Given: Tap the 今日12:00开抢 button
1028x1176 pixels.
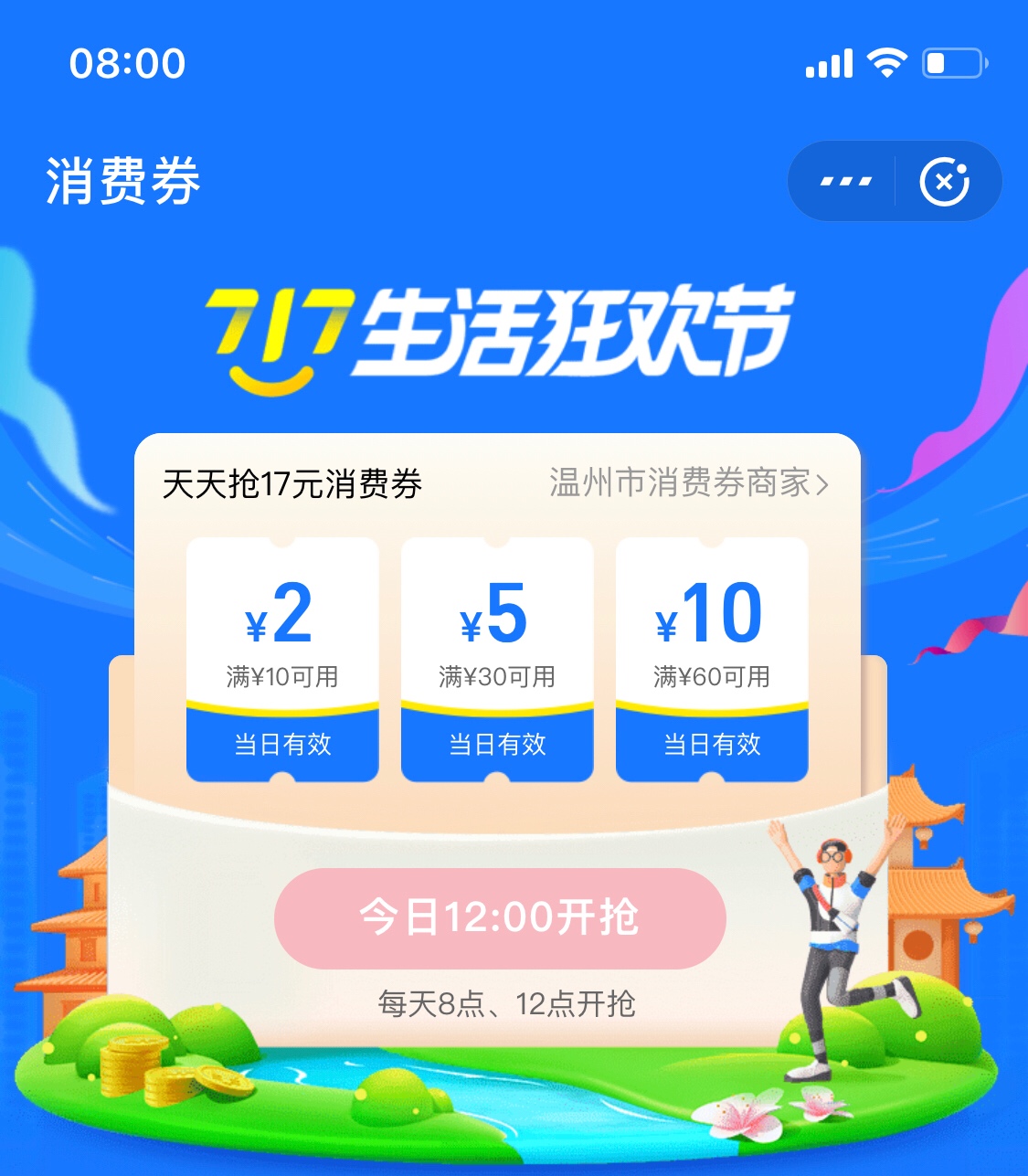Looking at the screenshot, I should 500,917.
